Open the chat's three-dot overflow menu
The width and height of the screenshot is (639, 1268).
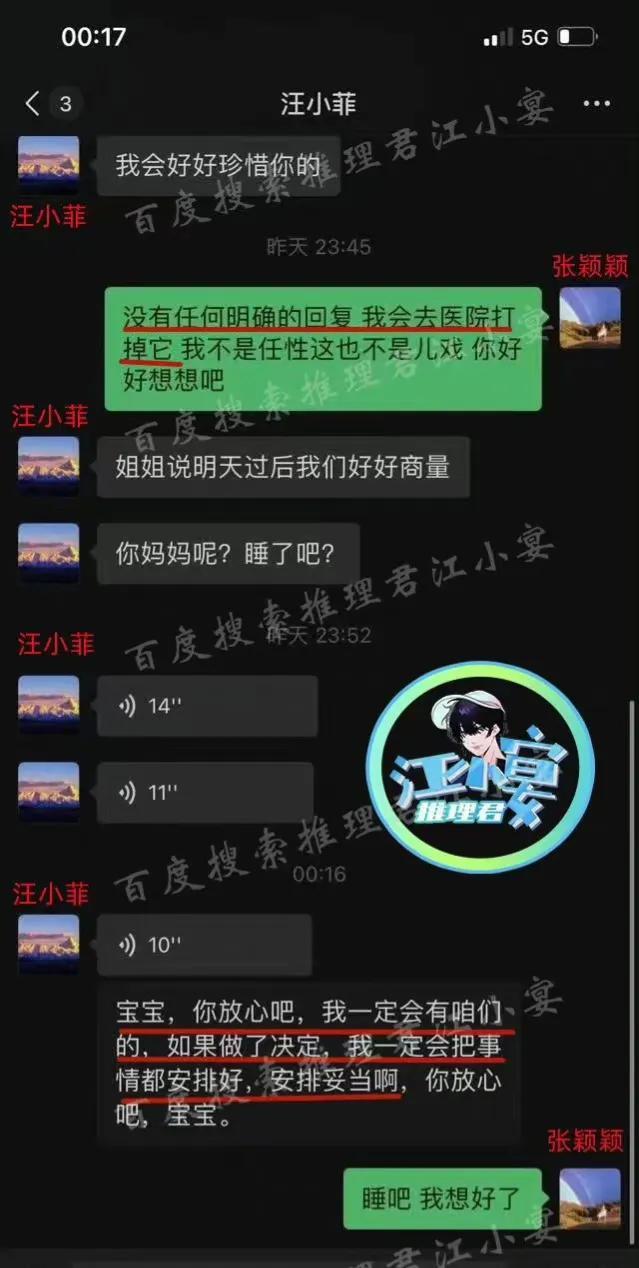[x=596, y=104]
